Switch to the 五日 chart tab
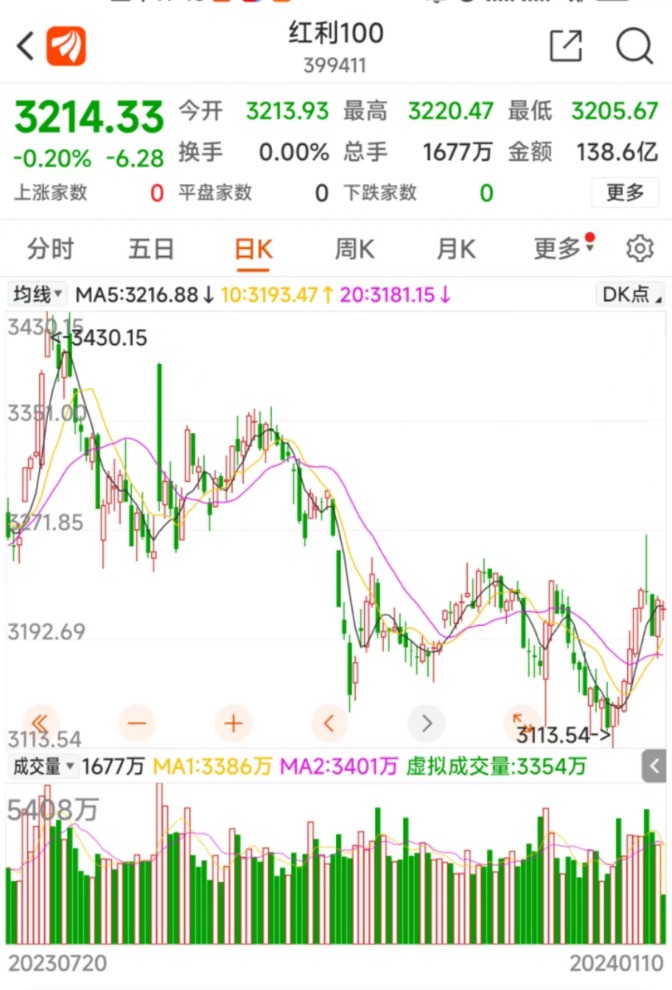The image size is (672, 990). point(151,249)
